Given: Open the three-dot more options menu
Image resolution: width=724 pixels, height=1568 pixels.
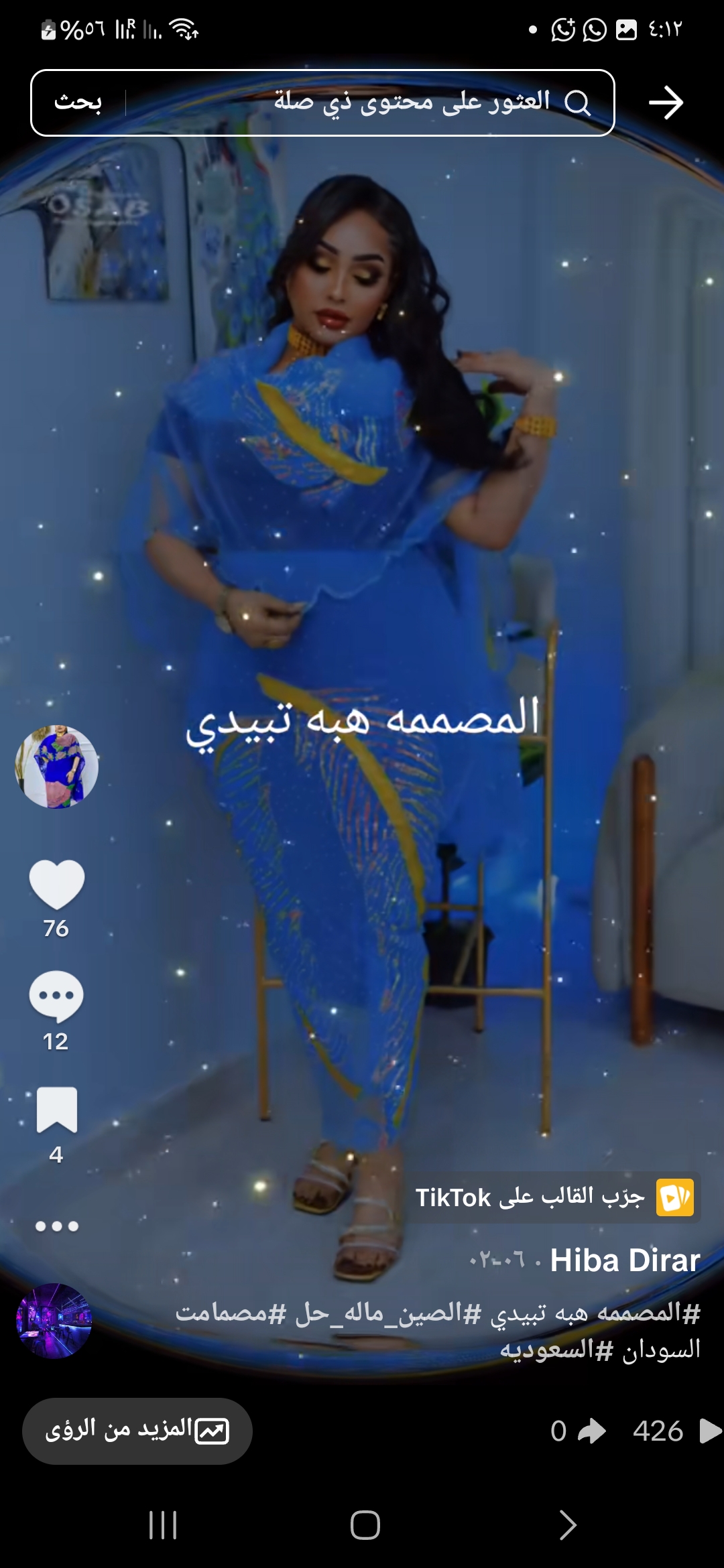Looking at the screenshot, I should click(x=57, y=1226).
